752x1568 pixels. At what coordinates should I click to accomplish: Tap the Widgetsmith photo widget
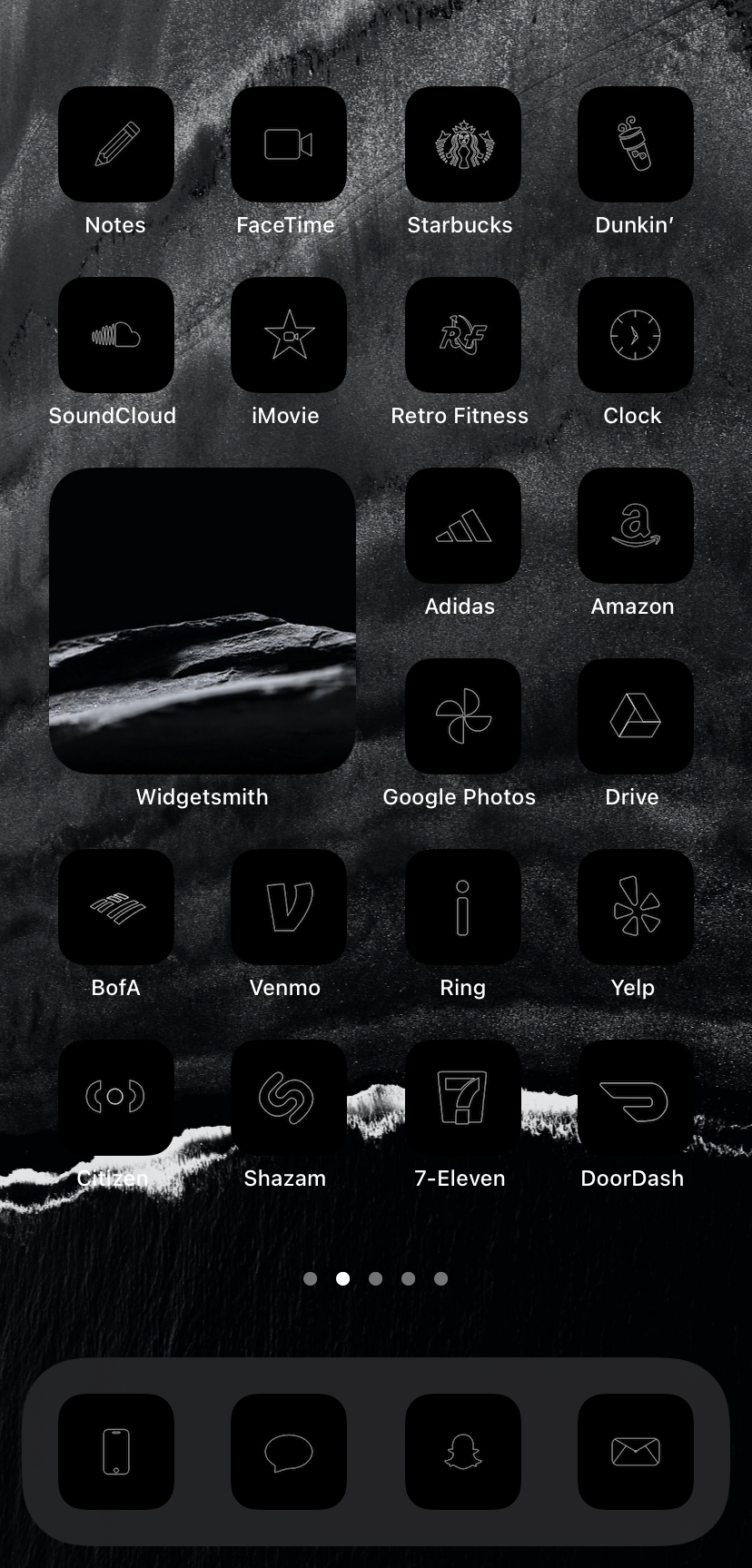(x=203, y=621)
